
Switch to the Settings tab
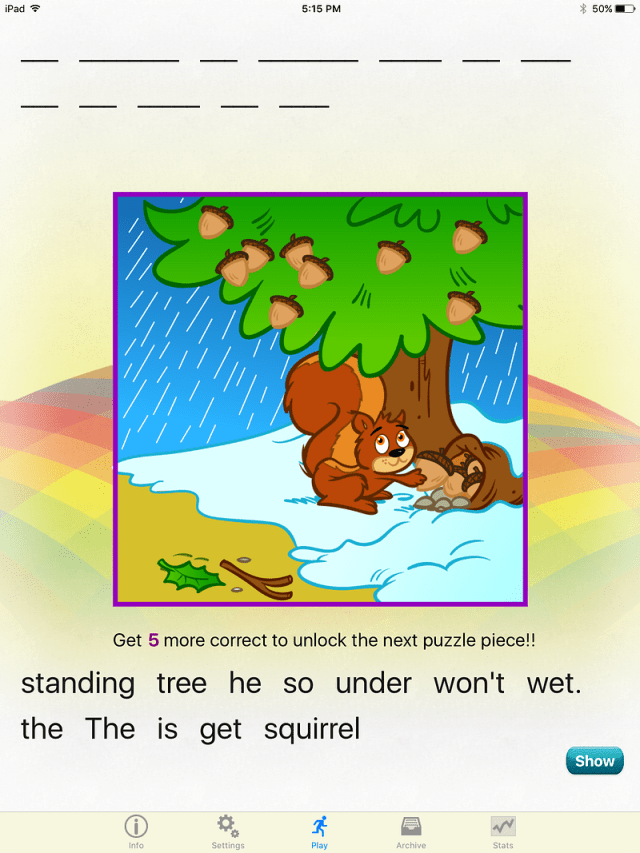[228, 832]
